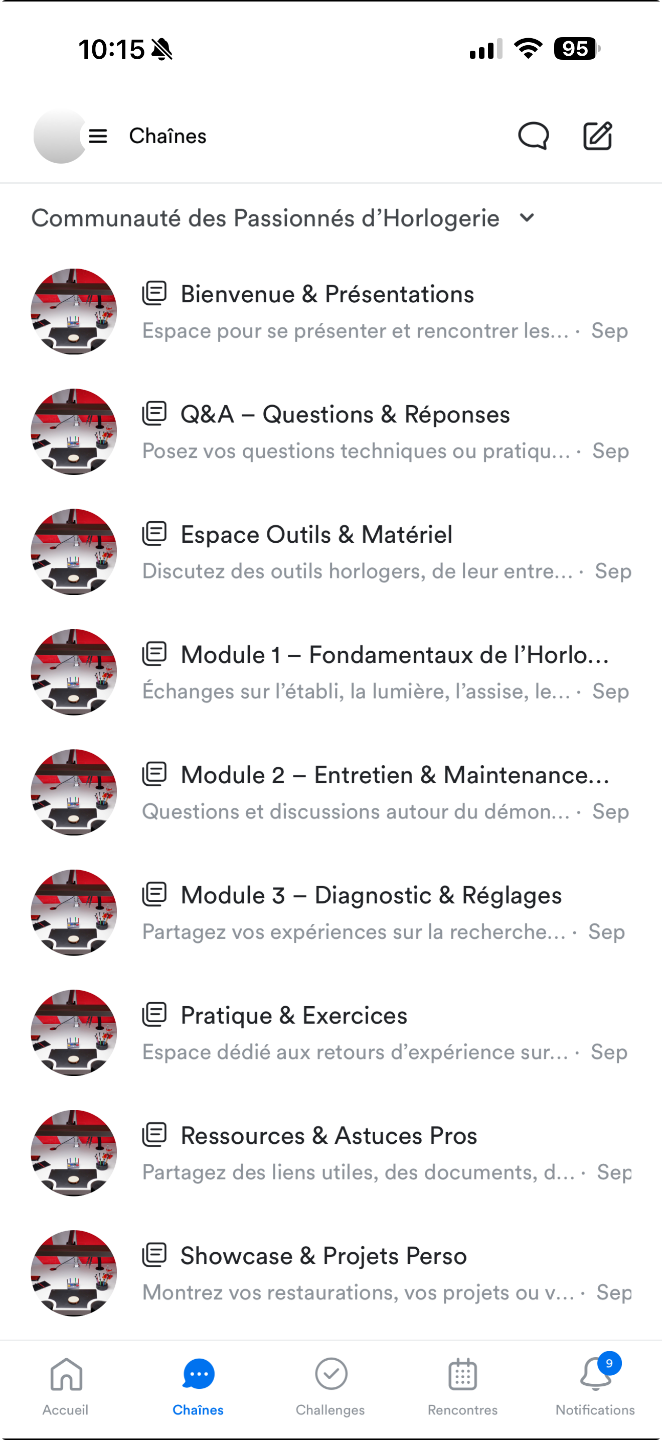Open the drawer menu button
Image resolution: width=662 pixels, height=1440 pixels.
pos(97,136)
